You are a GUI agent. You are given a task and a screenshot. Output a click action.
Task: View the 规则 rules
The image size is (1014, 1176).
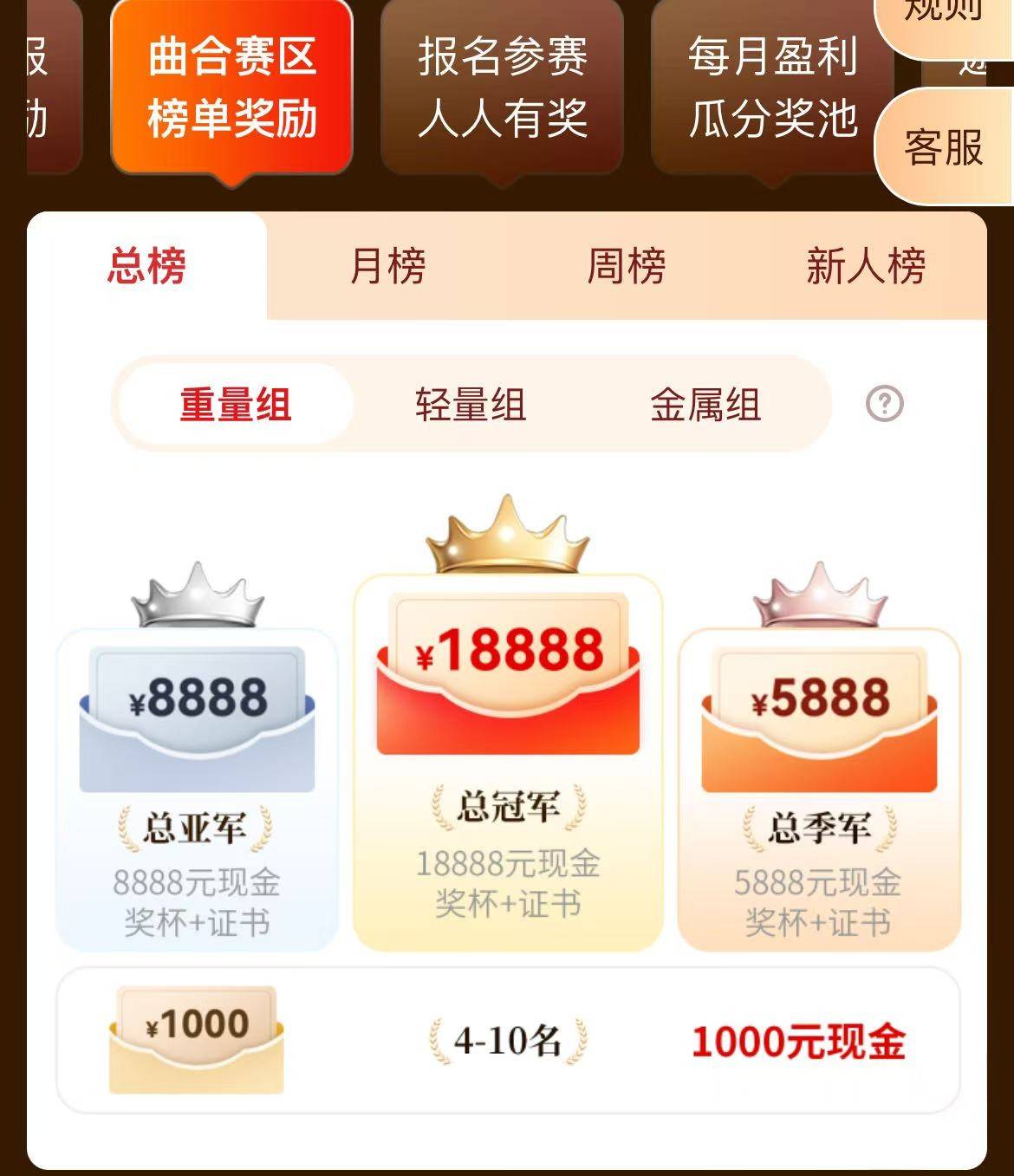944,16
